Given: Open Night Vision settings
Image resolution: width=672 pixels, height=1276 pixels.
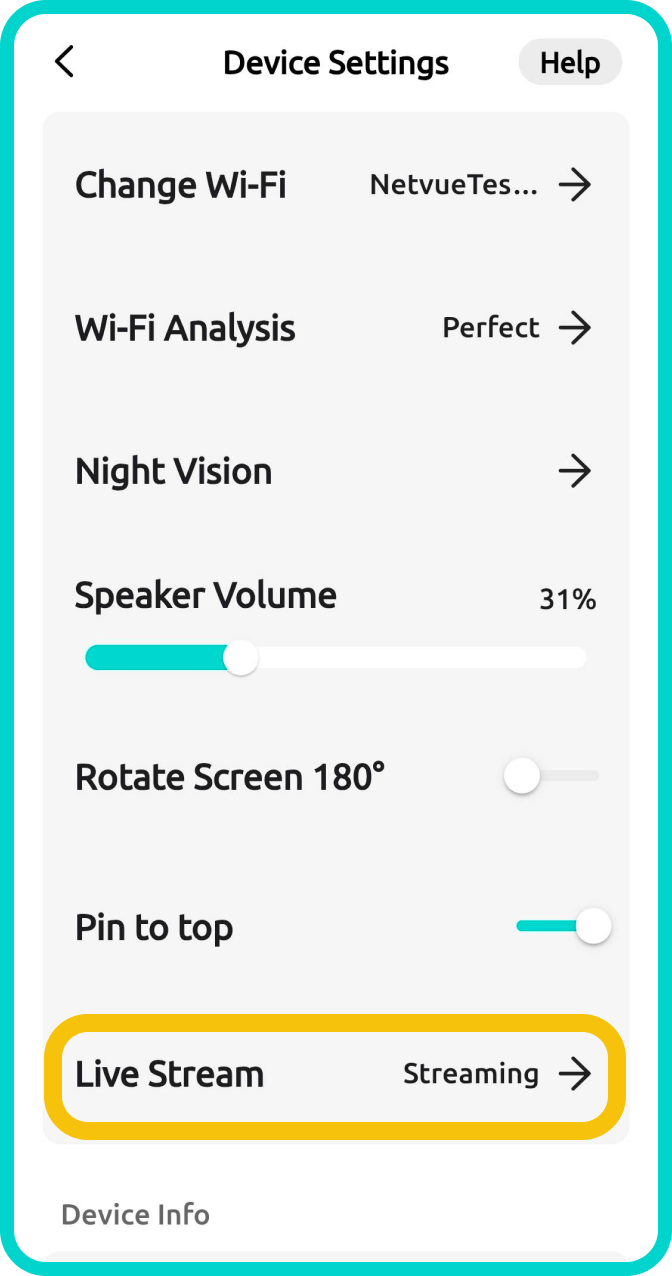Looking at the screenshot, I should point(334,471).
